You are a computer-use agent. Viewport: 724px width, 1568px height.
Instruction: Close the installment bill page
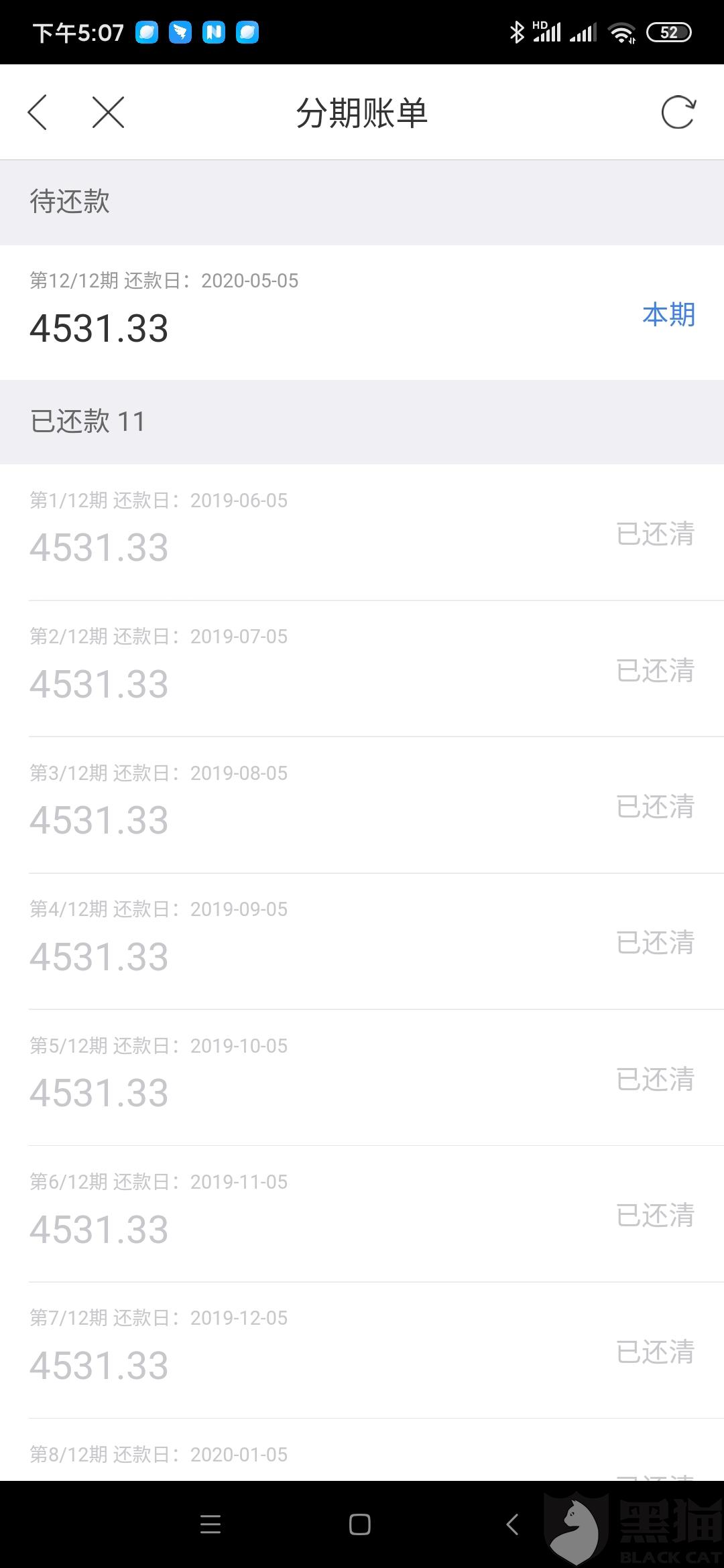click(108, 112)
